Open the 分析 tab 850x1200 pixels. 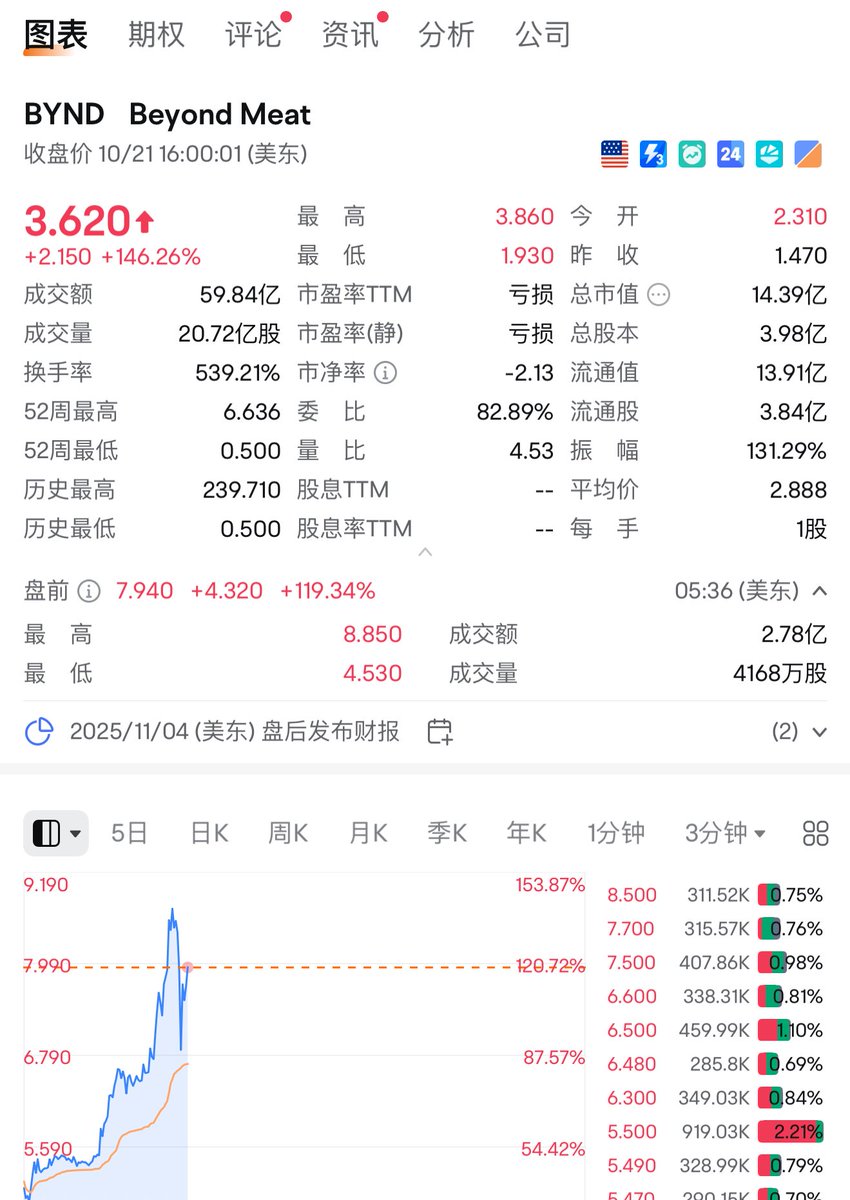click(446, 35)
